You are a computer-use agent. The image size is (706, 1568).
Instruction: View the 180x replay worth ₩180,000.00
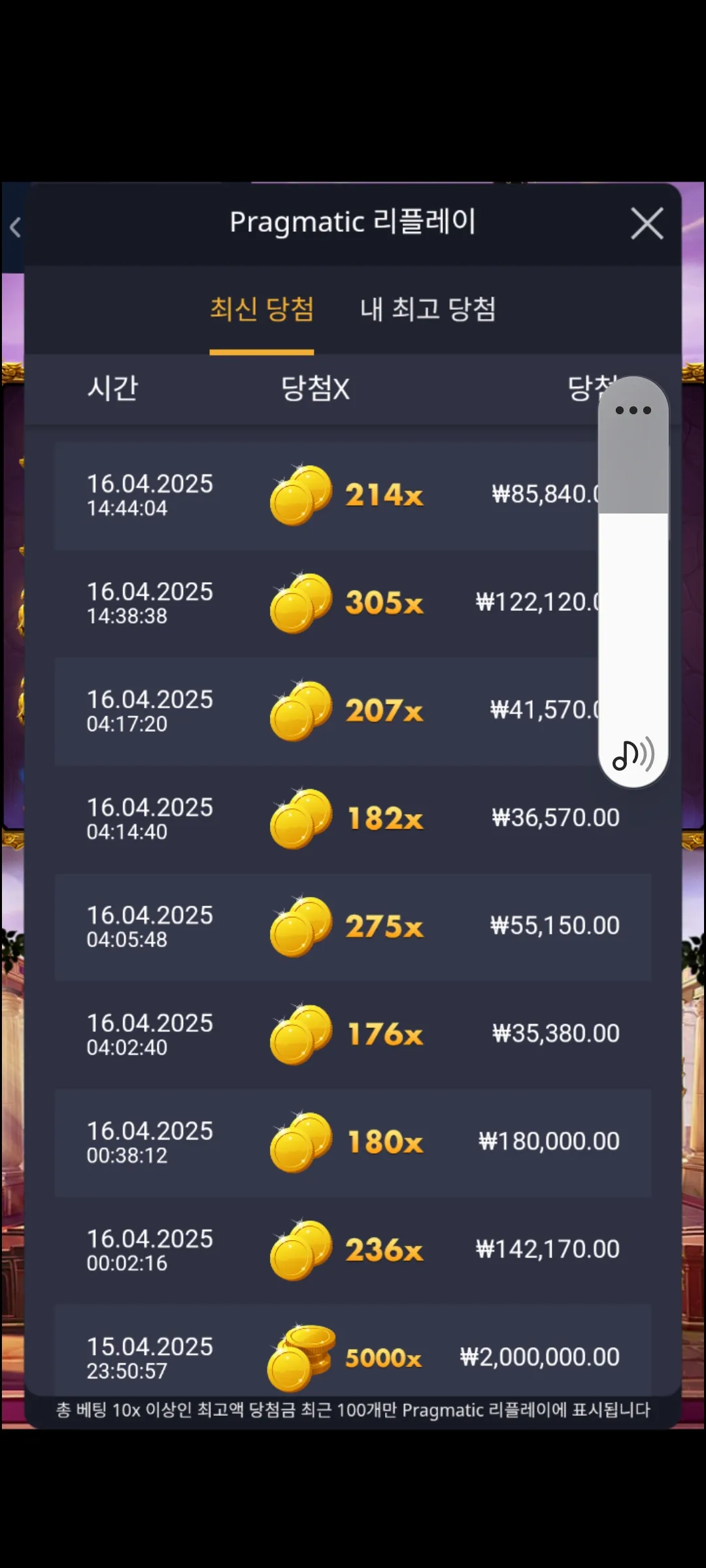pos(353,1143)
